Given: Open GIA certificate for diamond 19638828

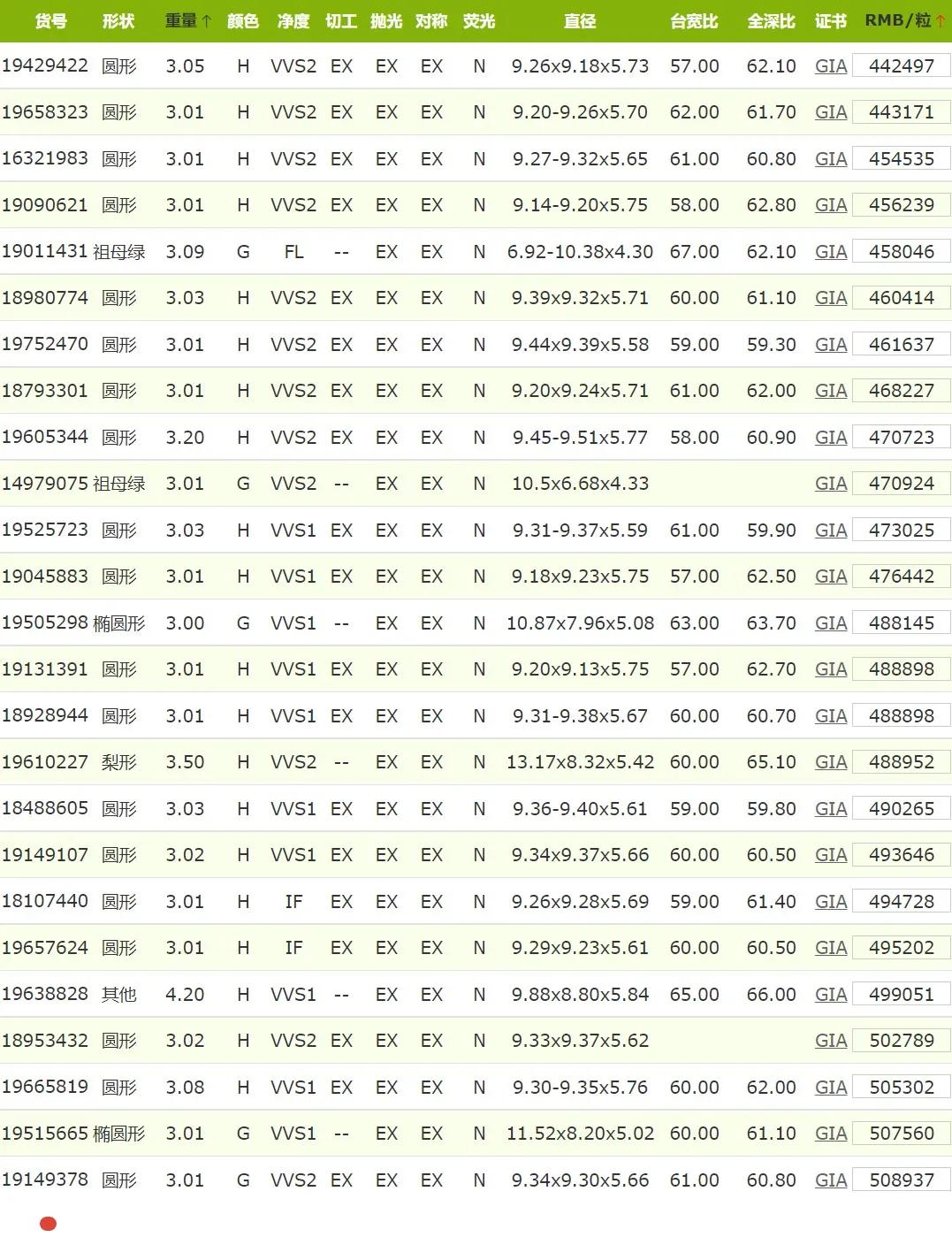Looking at the screenshot, I should coord(830,994).
